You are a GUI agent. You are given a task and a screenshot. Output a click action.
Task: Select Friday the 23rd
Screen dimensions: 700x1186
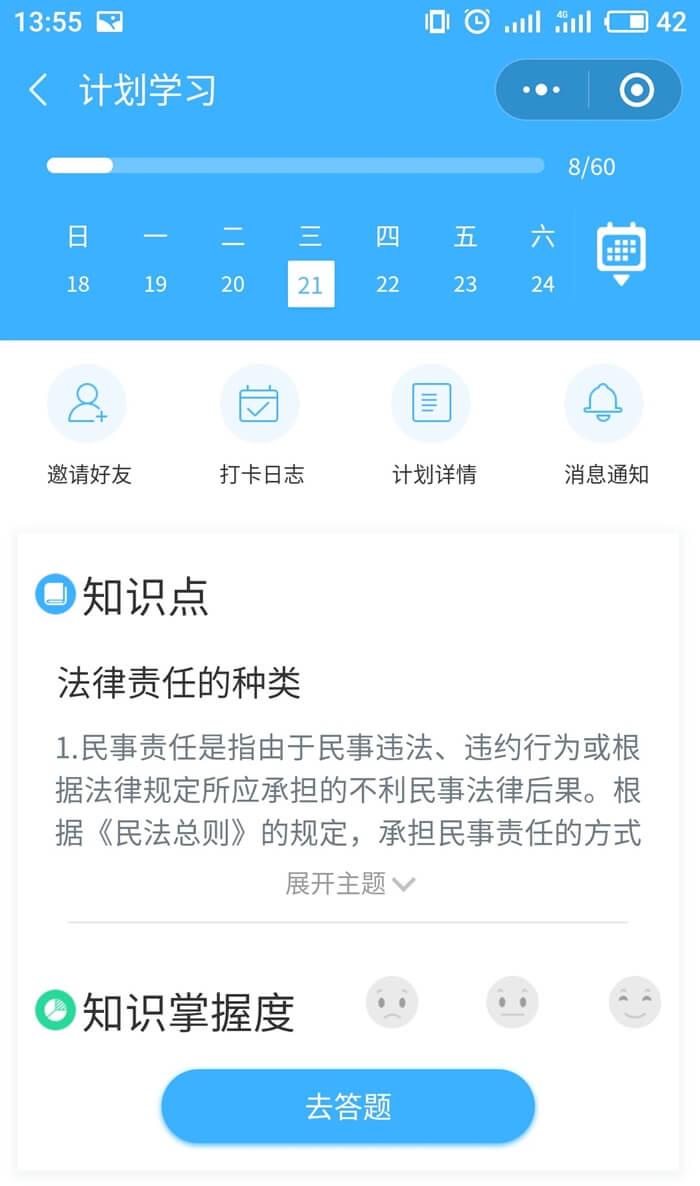[x=465, y=284]
